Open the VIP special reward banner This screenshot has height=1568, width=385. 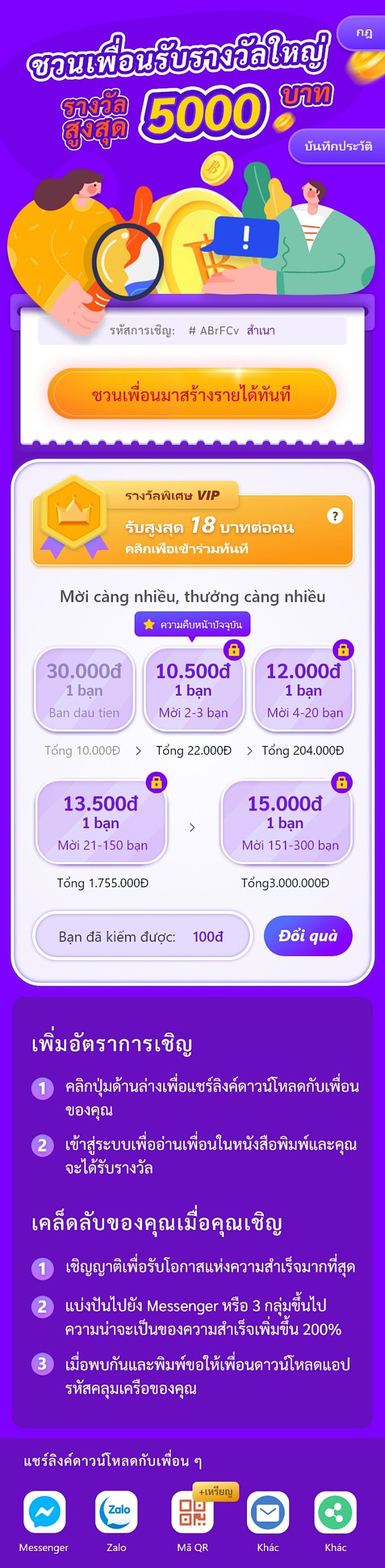point(192,527)
